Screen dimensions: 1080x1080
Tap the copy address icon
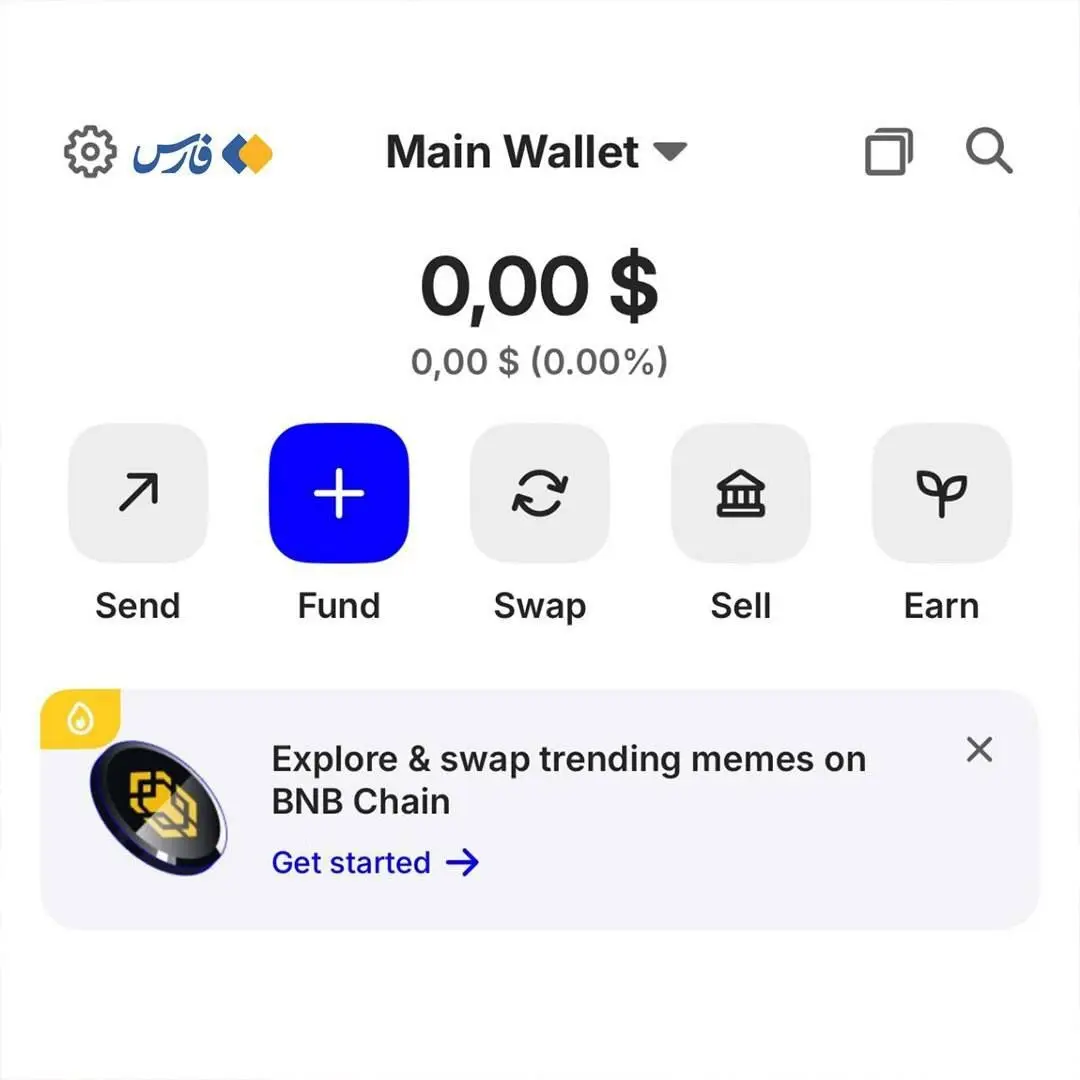coord(888,153)
